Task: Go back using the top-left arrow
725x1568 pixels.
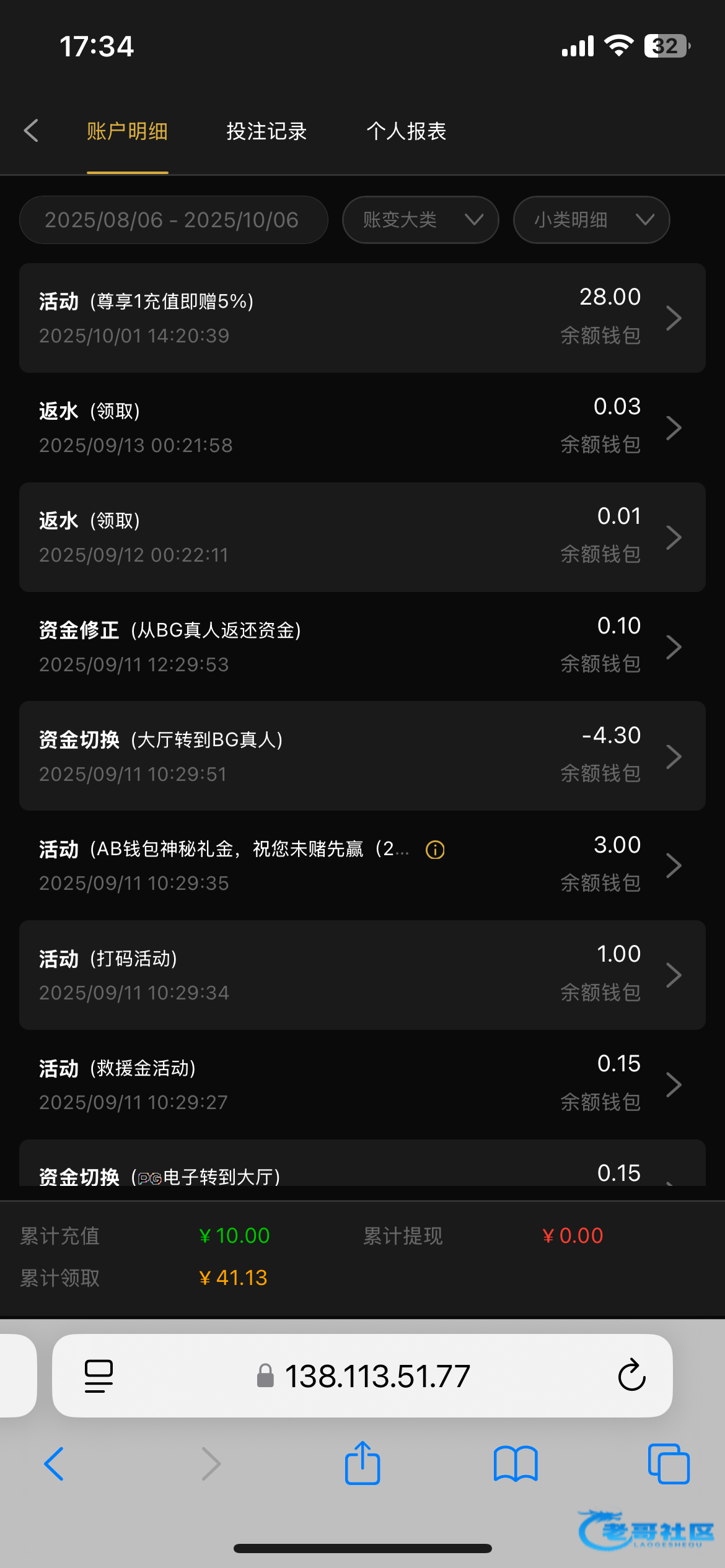Action: (31, 131)
